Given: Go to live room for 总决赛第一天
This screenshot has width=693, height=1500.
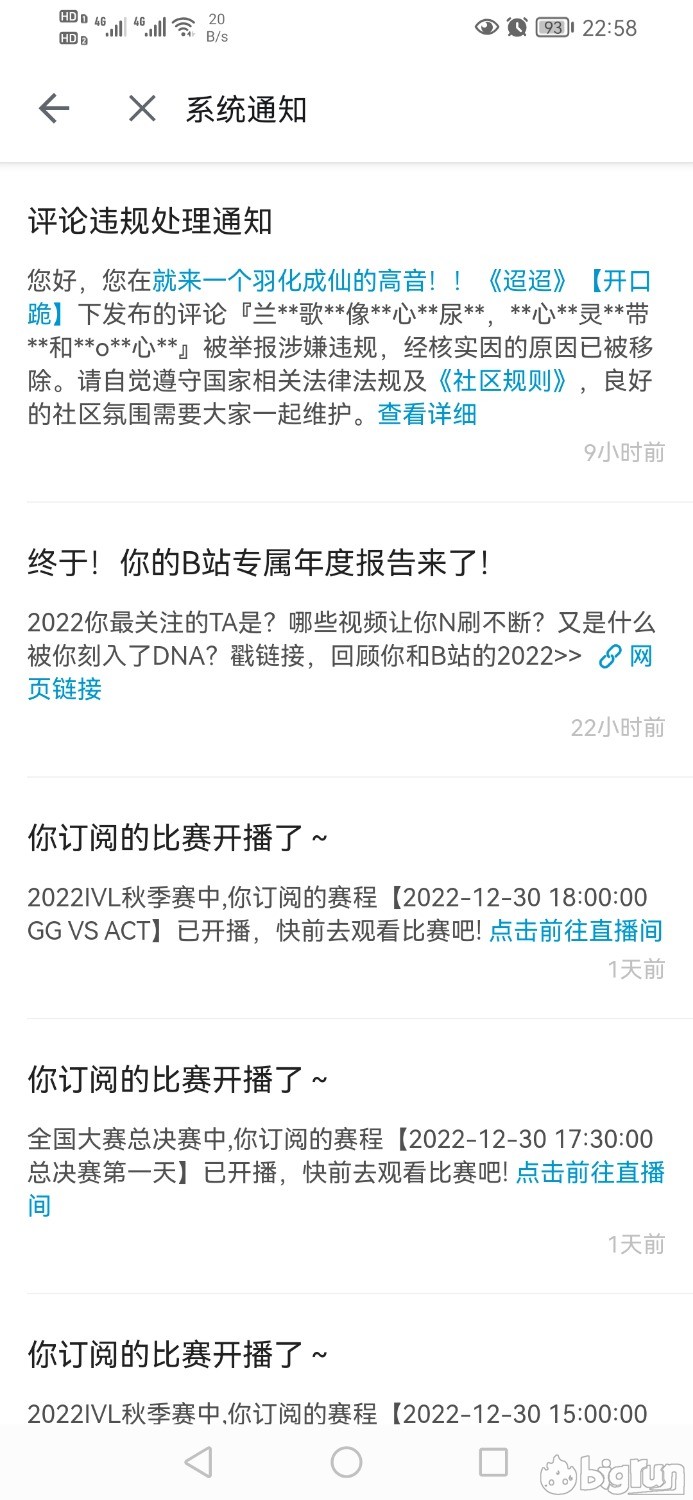Looking at the screenshot, I should pyautogui.click(x=590, y=1173).
